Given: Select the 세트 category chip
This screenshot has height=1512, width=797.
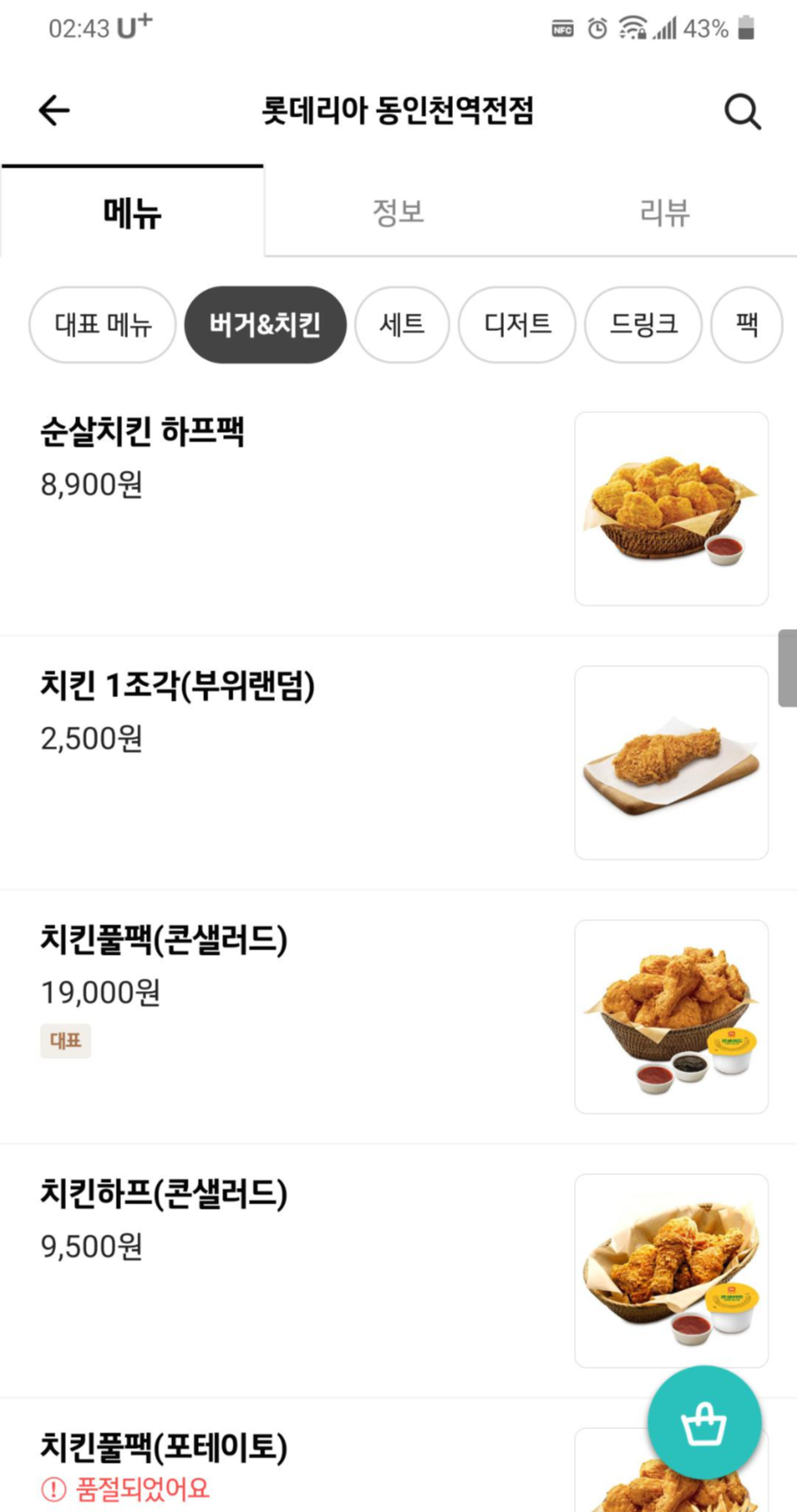Looking at the screenshot, I should (x=402, y=325).
